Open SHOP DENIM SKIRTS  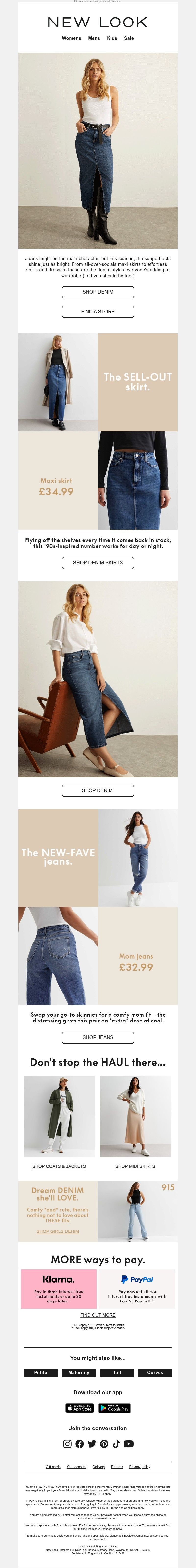[98, 562]
